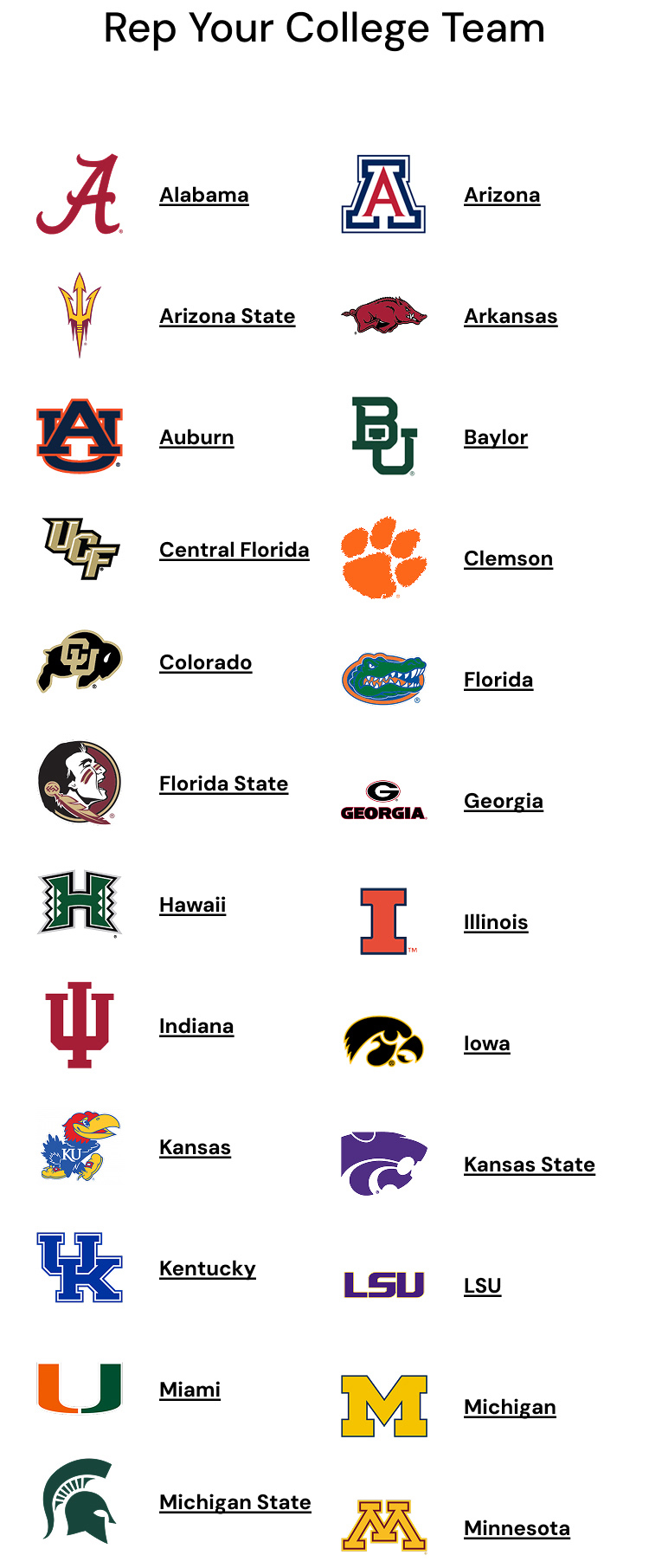The image size is (649, 1568).
Task: Open the Central Florida team link
Action: click(235, 549)
